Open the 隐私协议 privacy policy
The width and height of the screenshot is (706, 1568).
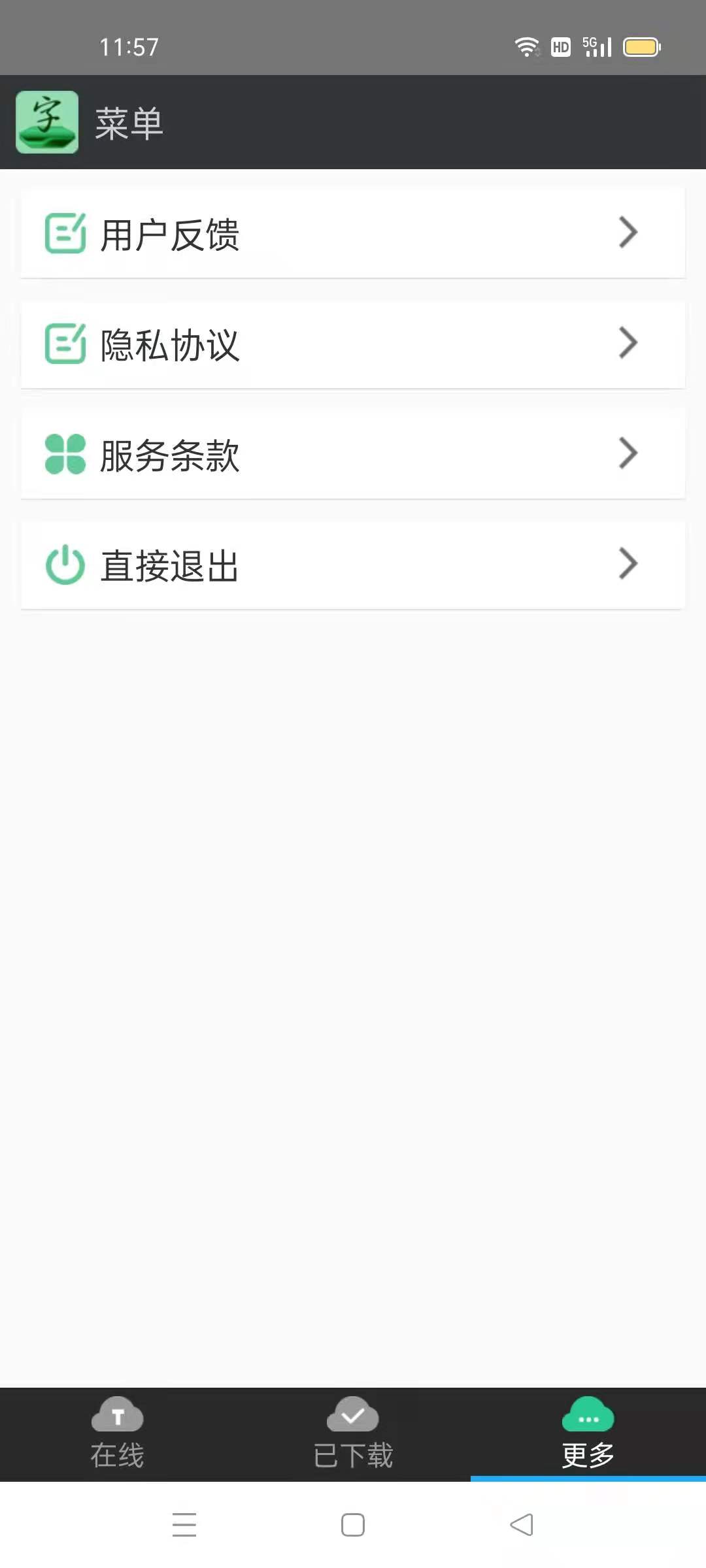(x=353, y=344)
